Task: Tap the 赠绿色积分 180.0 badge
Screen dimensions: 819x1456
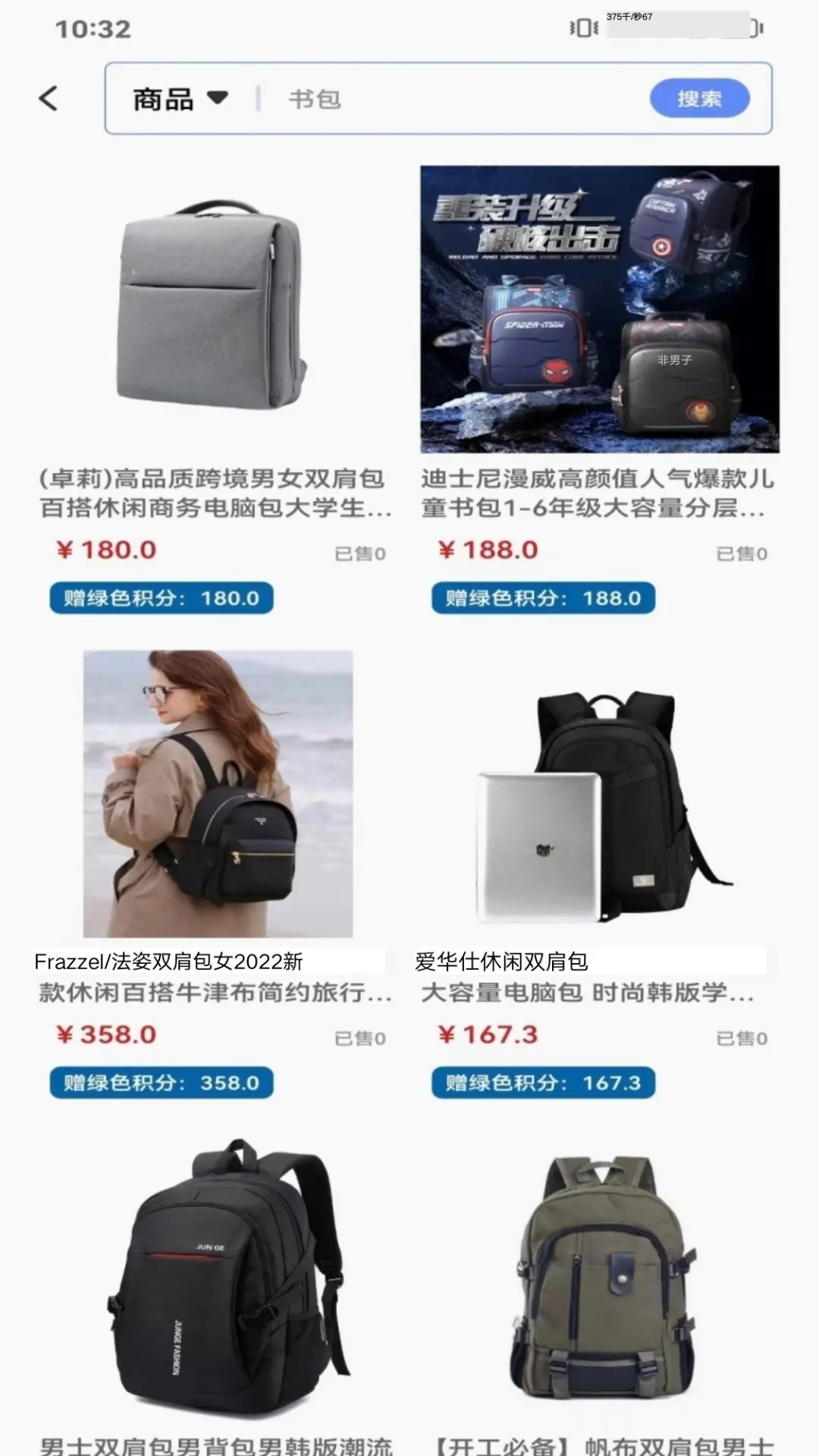Action: [x=161, y=598]
